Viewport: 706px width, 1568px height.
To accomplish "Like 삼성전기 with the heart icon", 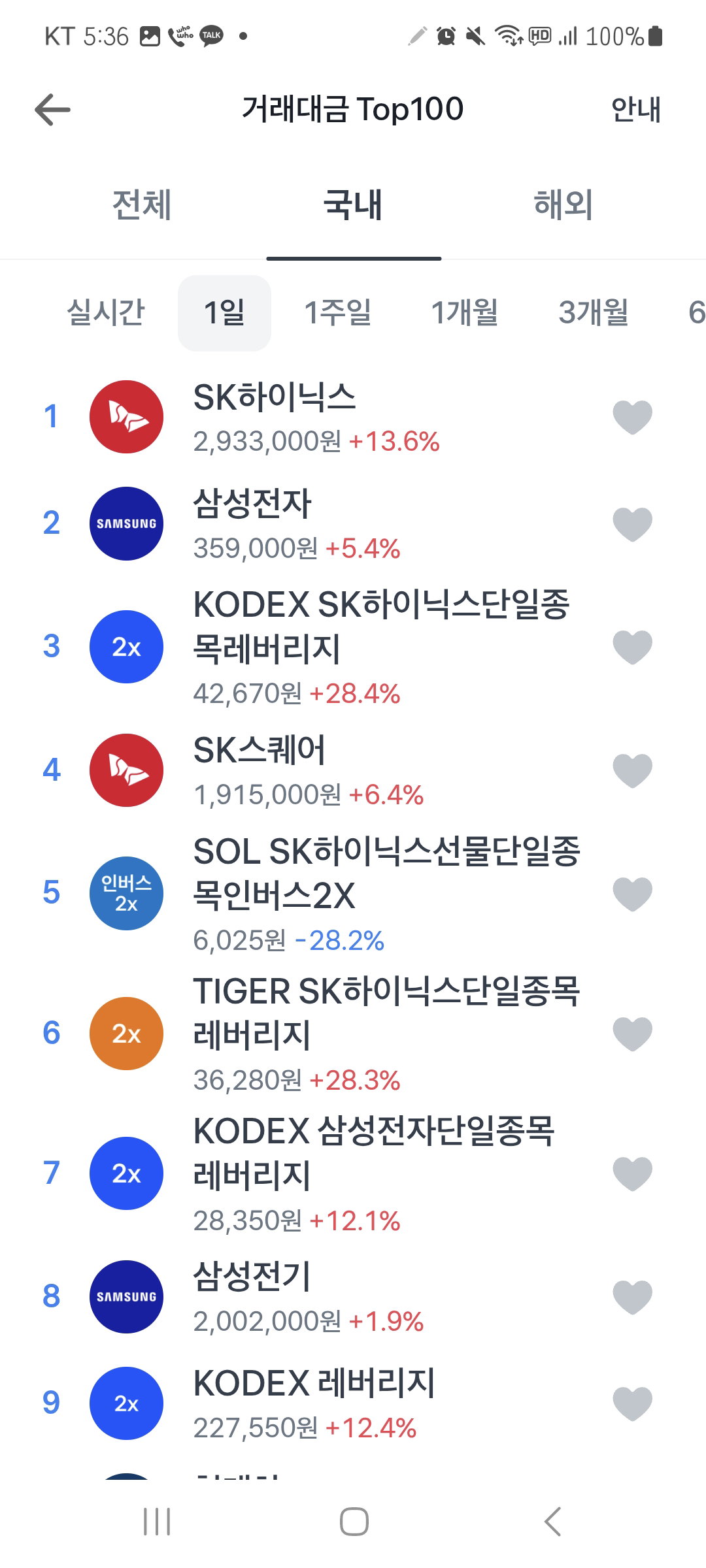I will coord(632,1296).
